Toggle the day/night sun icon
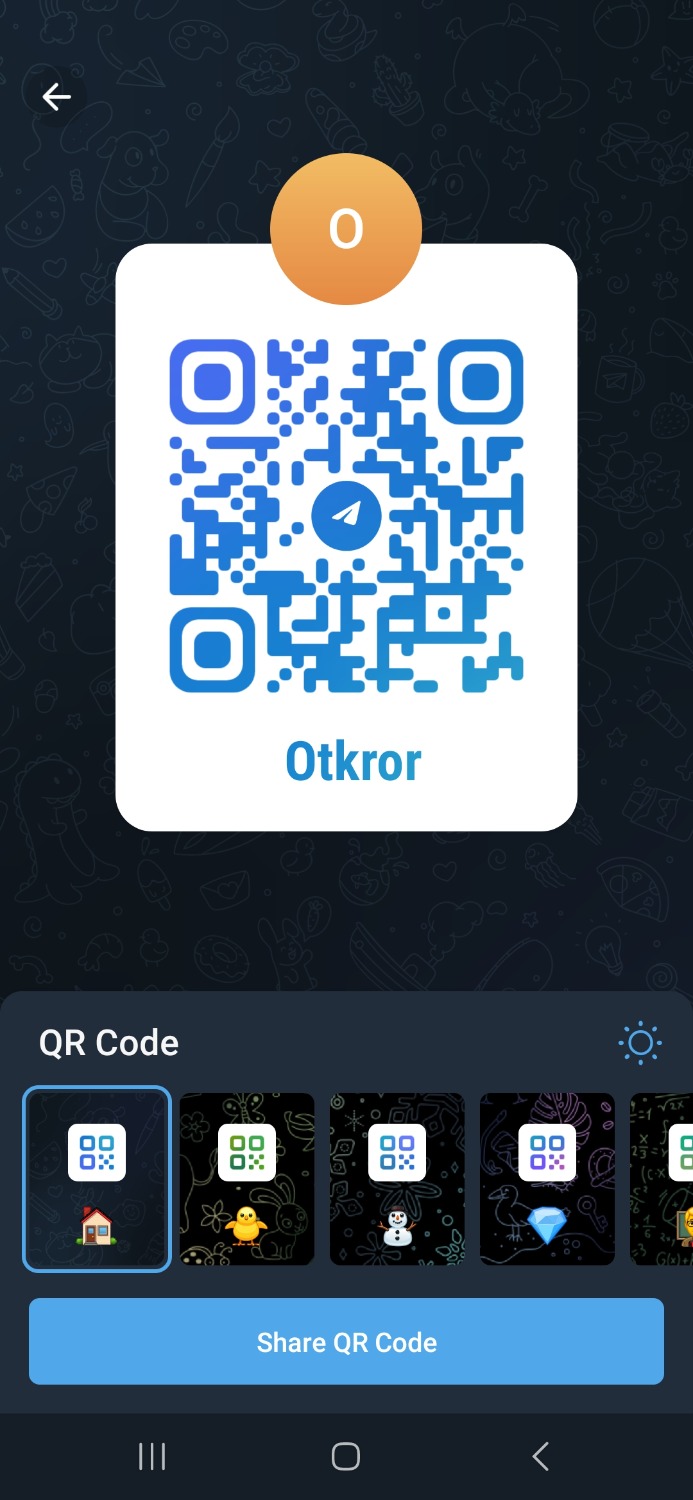 tap(640, 1044)
